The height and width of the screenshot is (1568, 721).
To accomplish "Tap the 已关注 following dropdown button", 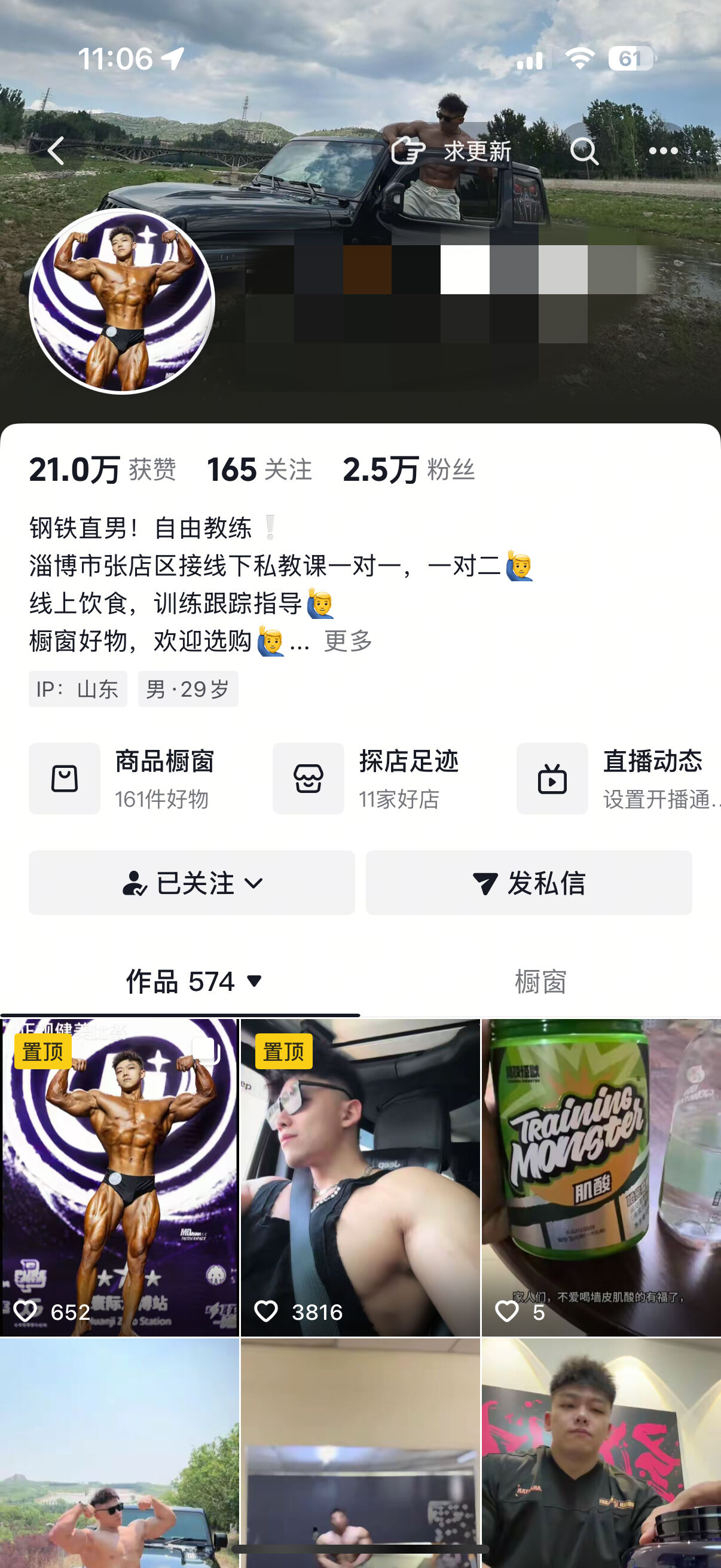I will (x=192, y=883).
